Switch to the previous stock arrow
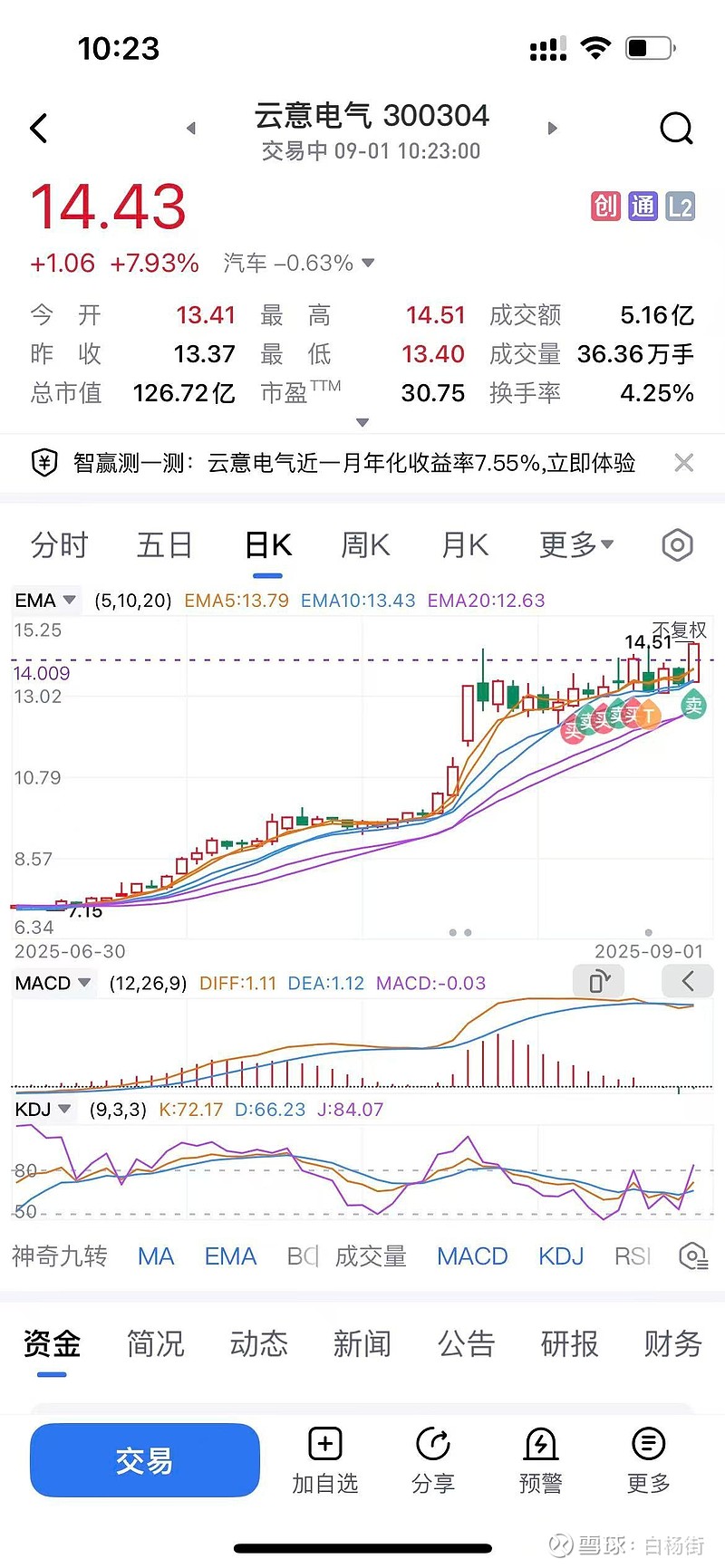Screen dimensions: 725x1568 191,129
